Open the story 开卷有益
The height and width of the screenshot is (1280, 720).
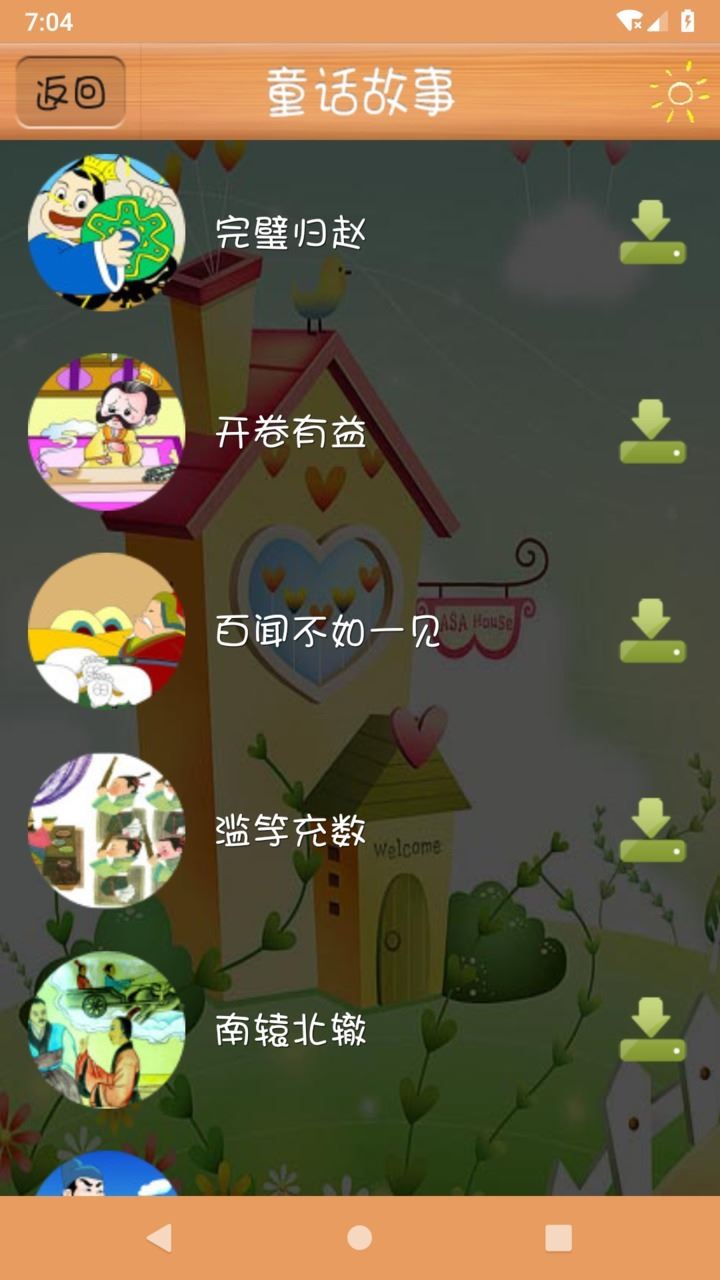coord(290,432)
